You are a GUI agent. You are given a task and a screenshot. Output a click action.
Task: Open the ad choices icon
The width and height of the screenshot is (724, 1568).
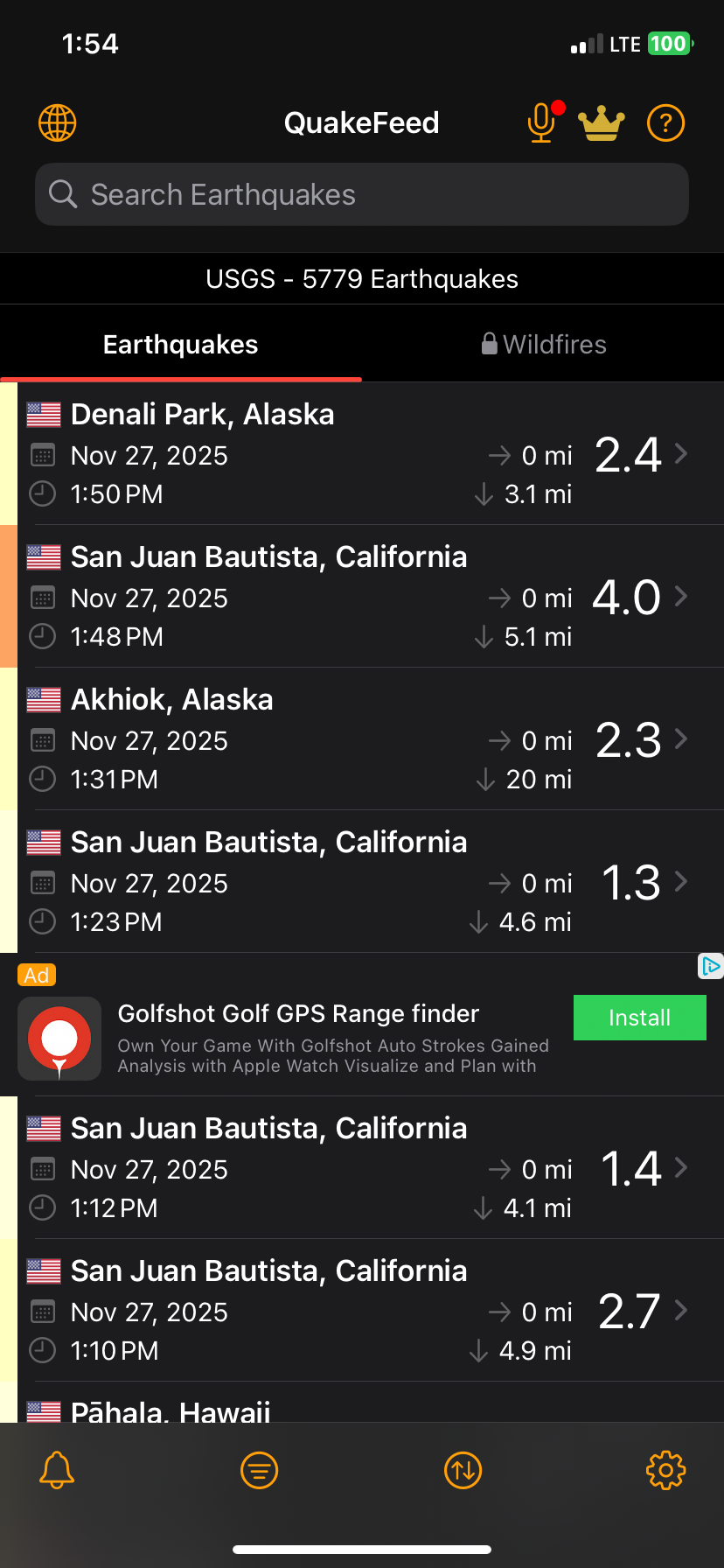coord(711,966)
